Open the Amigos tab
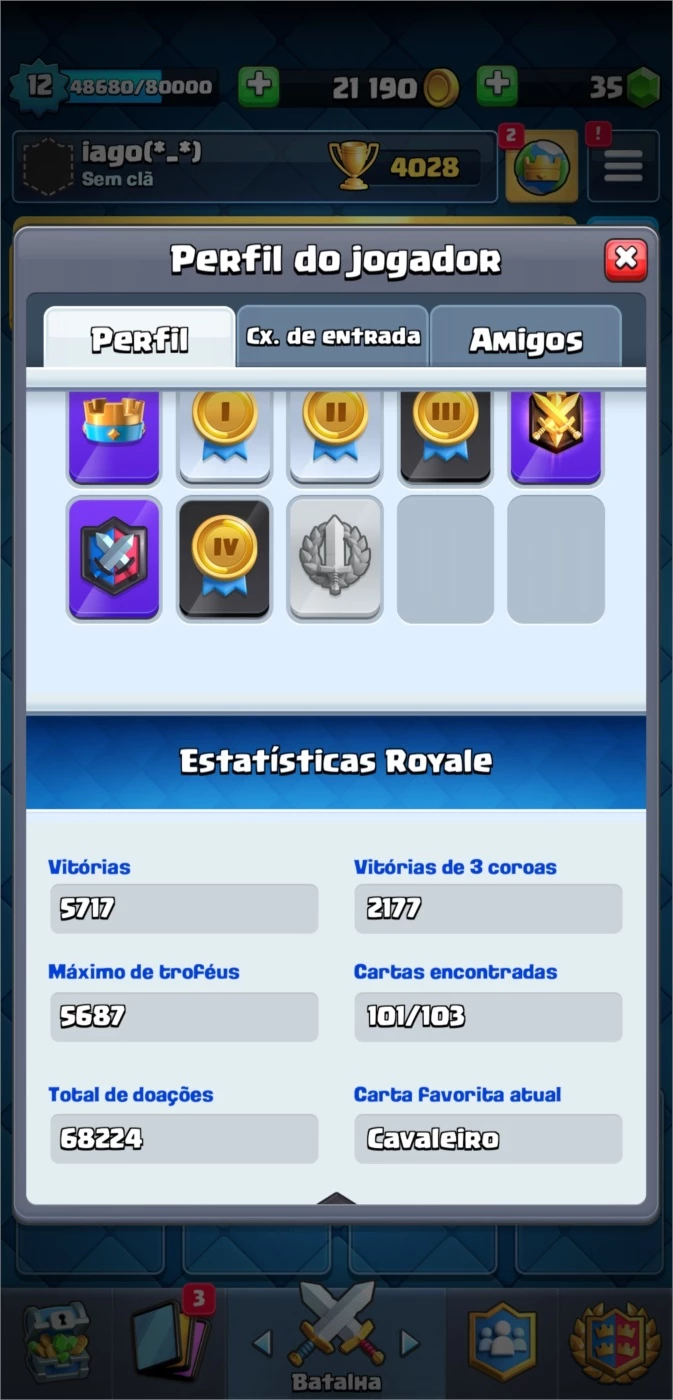673x1400 pixels. 526,339
